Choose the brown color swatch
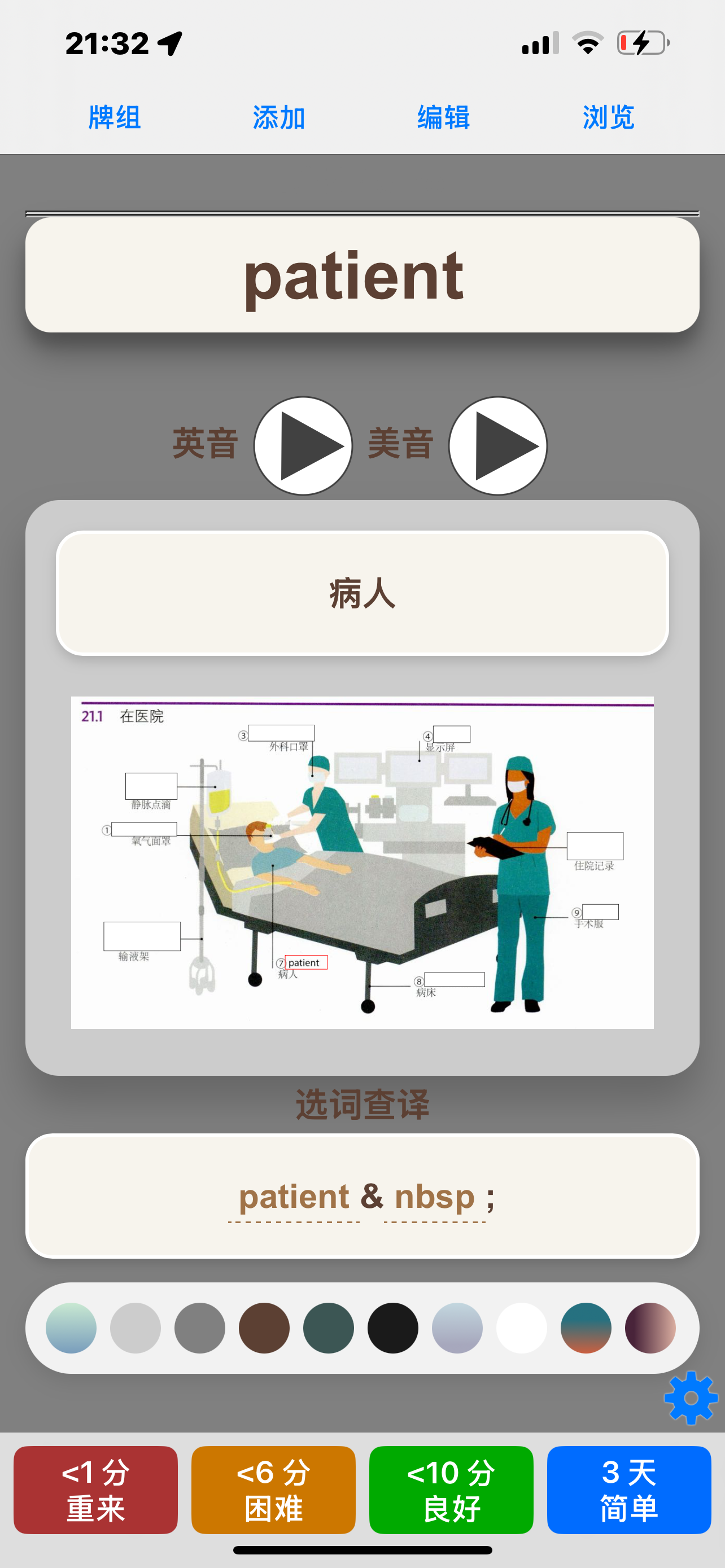 click(x=264, y=1328)
